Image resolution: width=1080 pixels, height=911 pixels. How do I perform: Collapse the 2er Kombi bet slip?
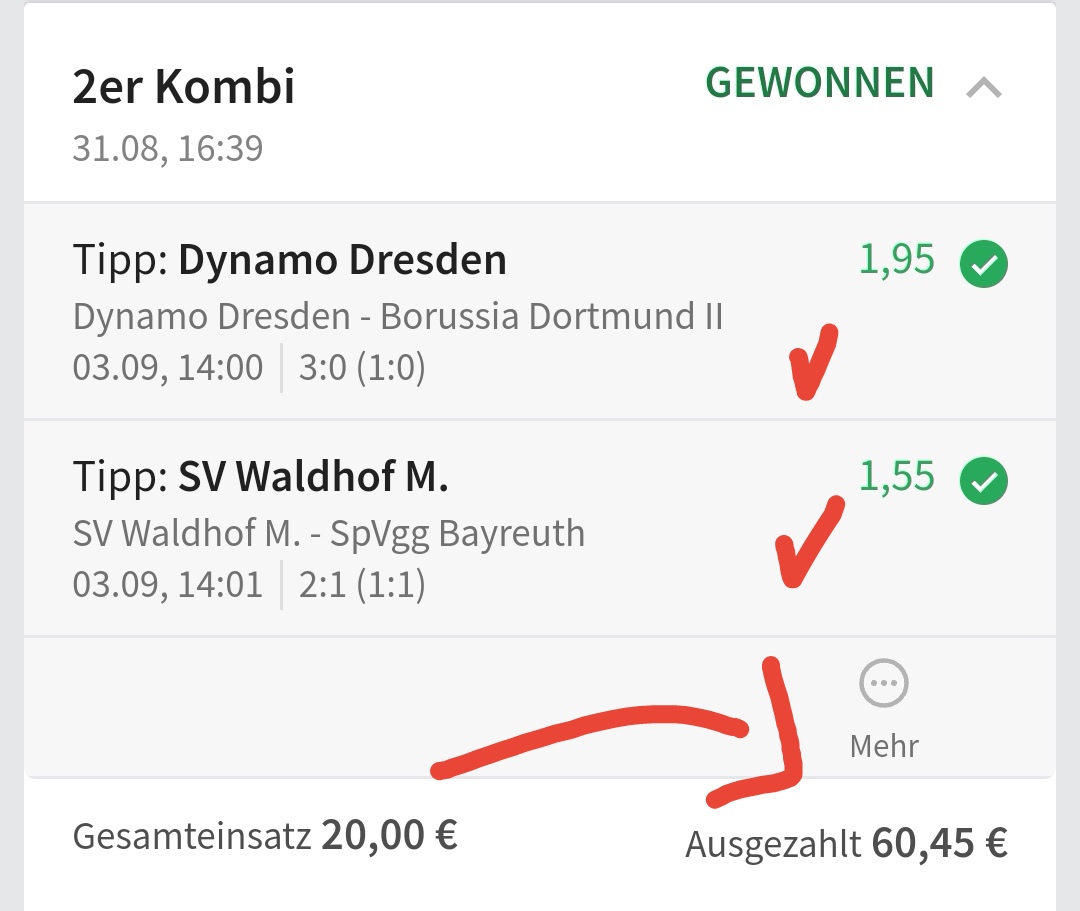(x=984, y=88)
